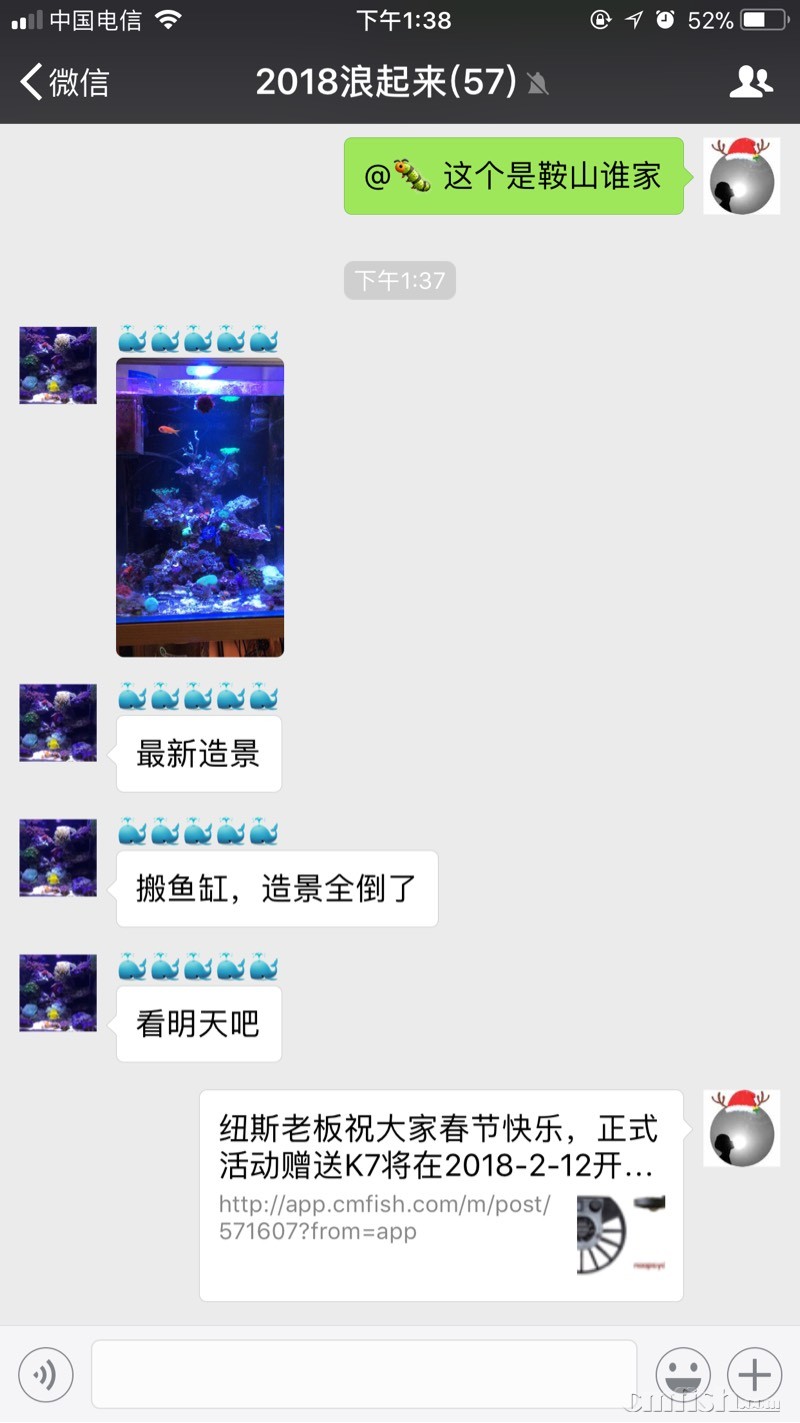Open the shared cmfish.com link card
The height and width of the screenshot is (1423, 800).
tap(441, 1195)
